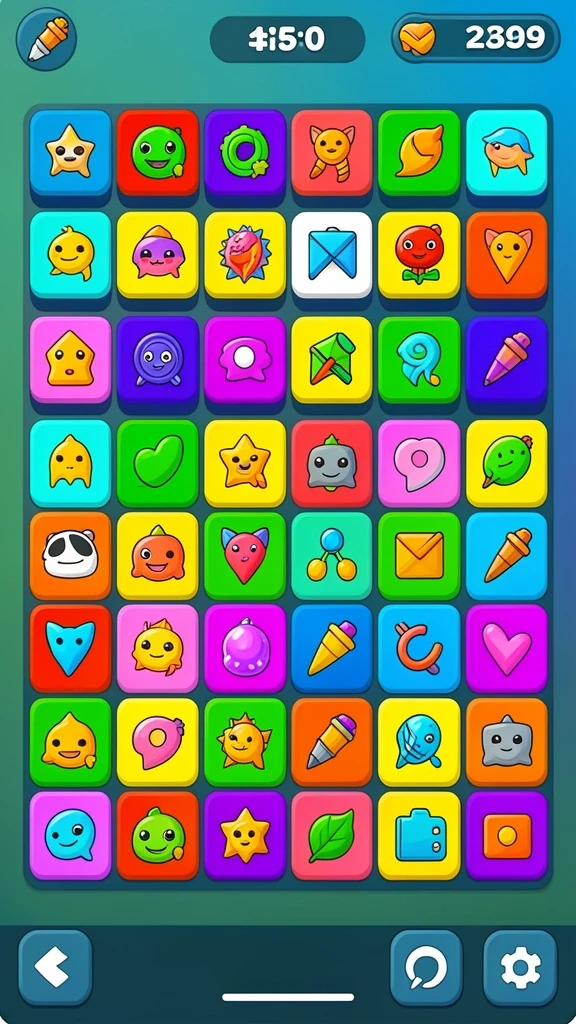Image resolution: width=576 pixels, height=1024 pixels.
Task: Select the purple jelly drop tile
Action: [245, 648]
